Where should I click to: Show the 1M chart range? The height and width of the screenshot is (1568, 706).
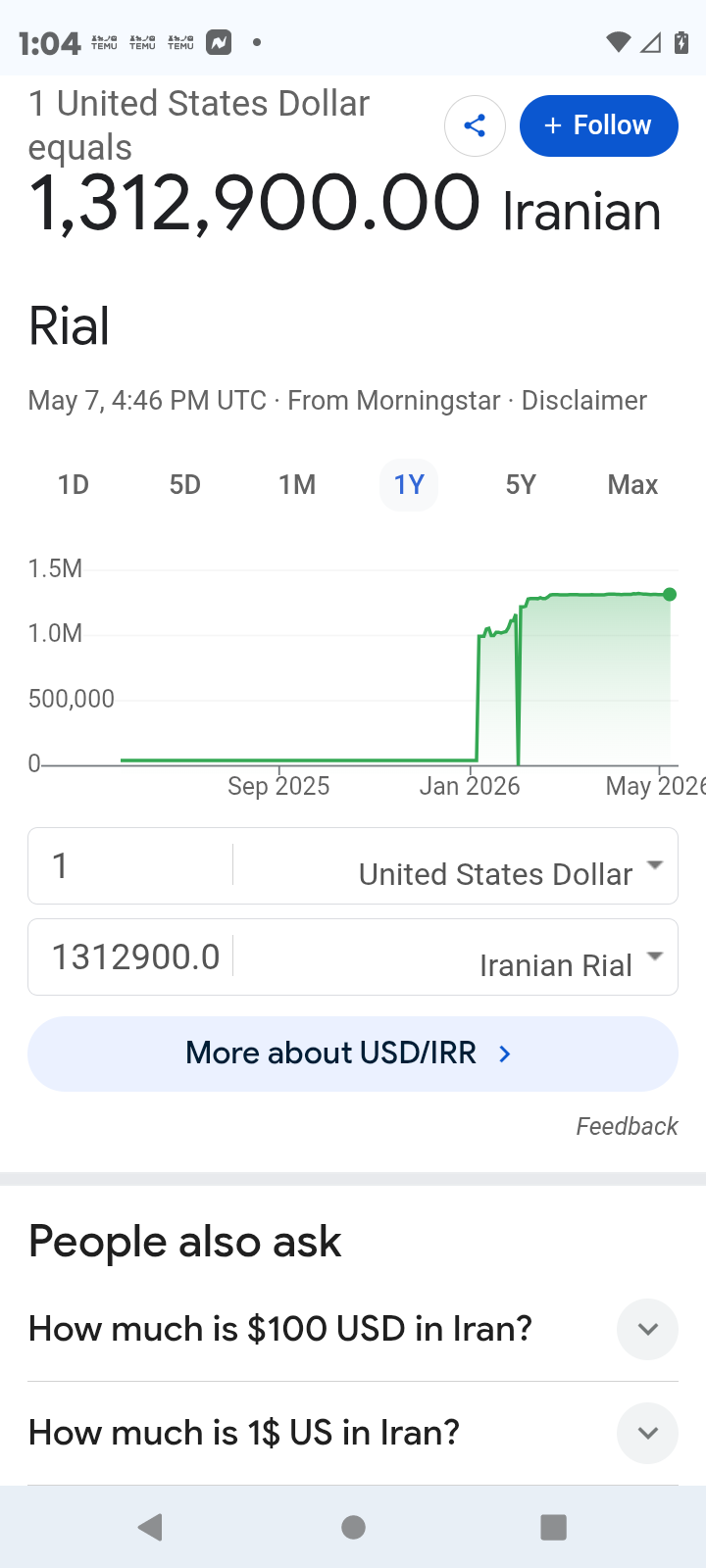tap(297, 484)
